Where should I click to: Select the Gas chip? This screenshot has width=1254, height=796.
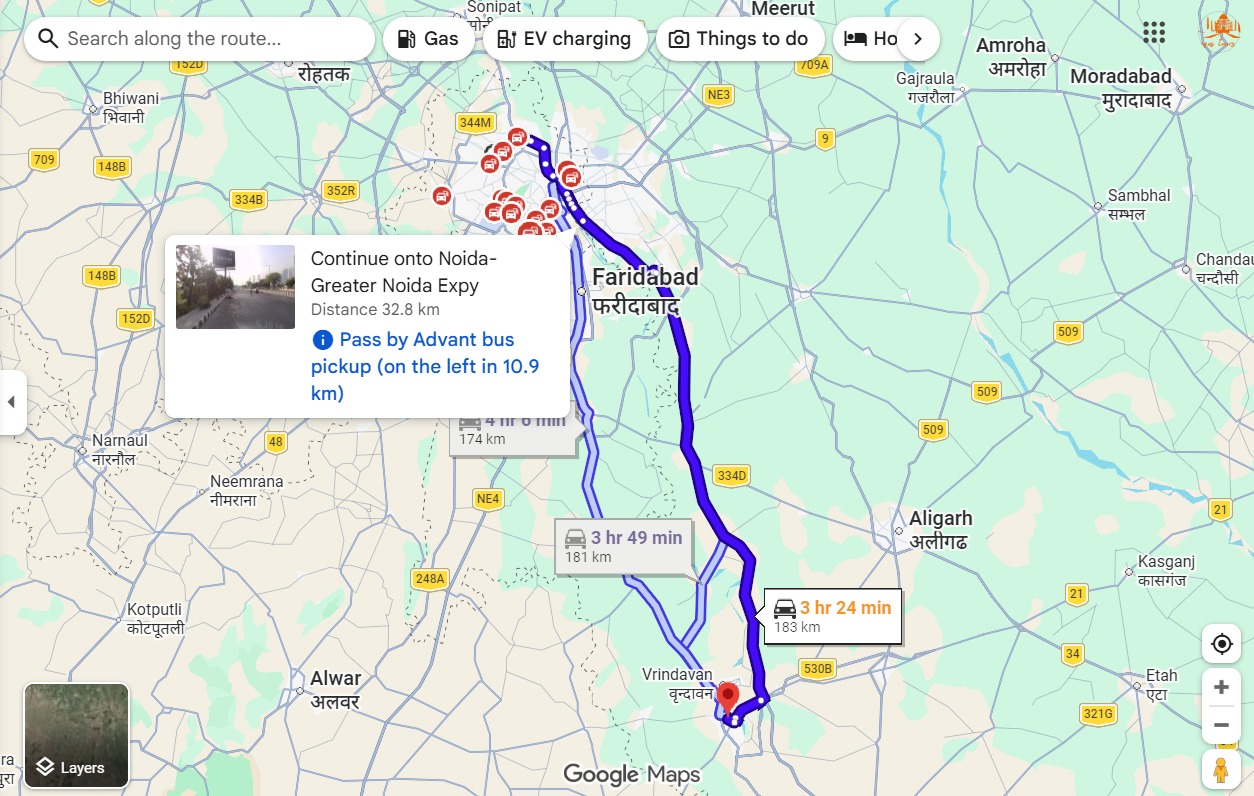(428, 39)
